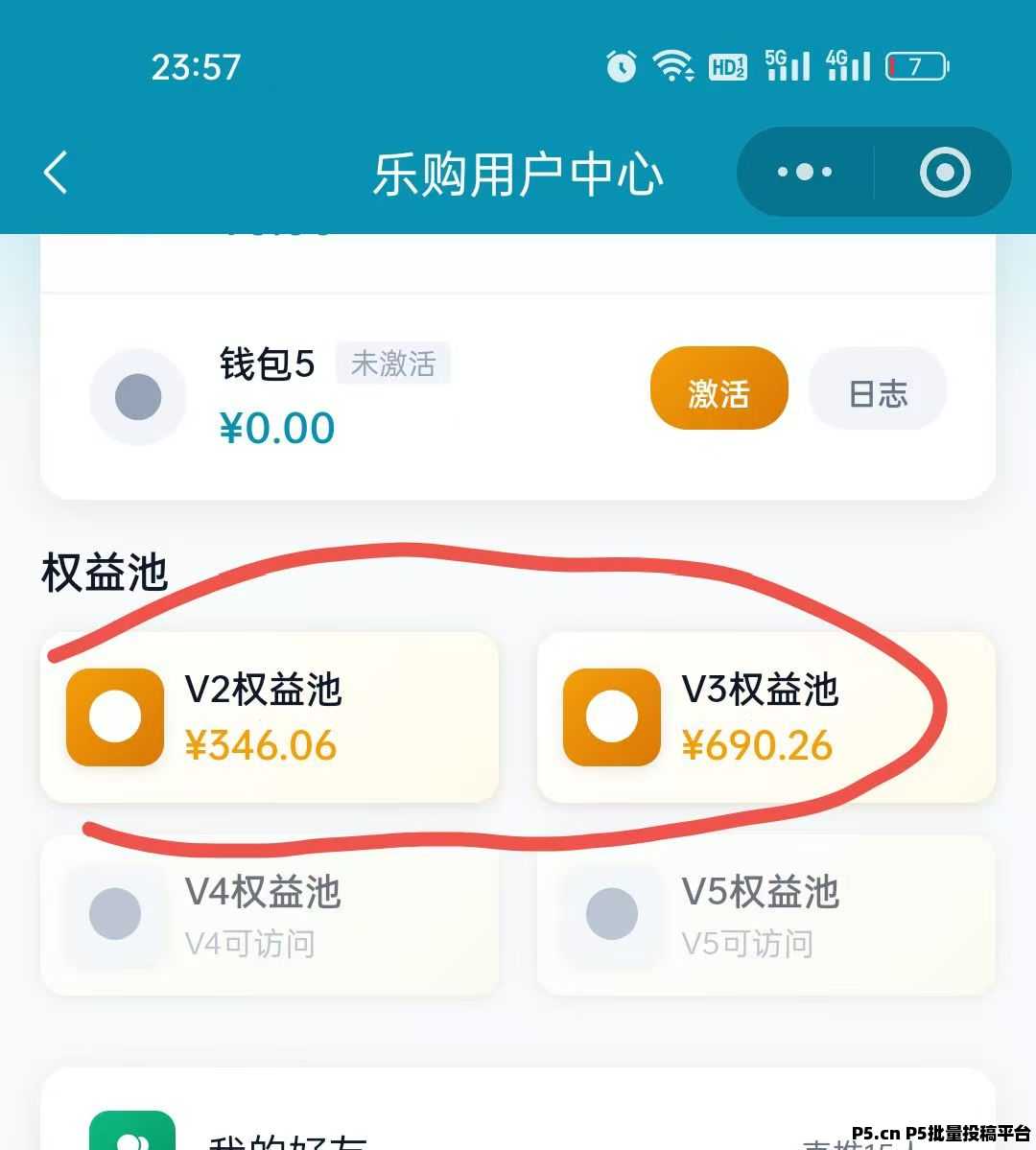Tap the capsule exit circle icon
Image resolution: width=1036 pixels, height=1150 pixels.
[x=943, y=172]
